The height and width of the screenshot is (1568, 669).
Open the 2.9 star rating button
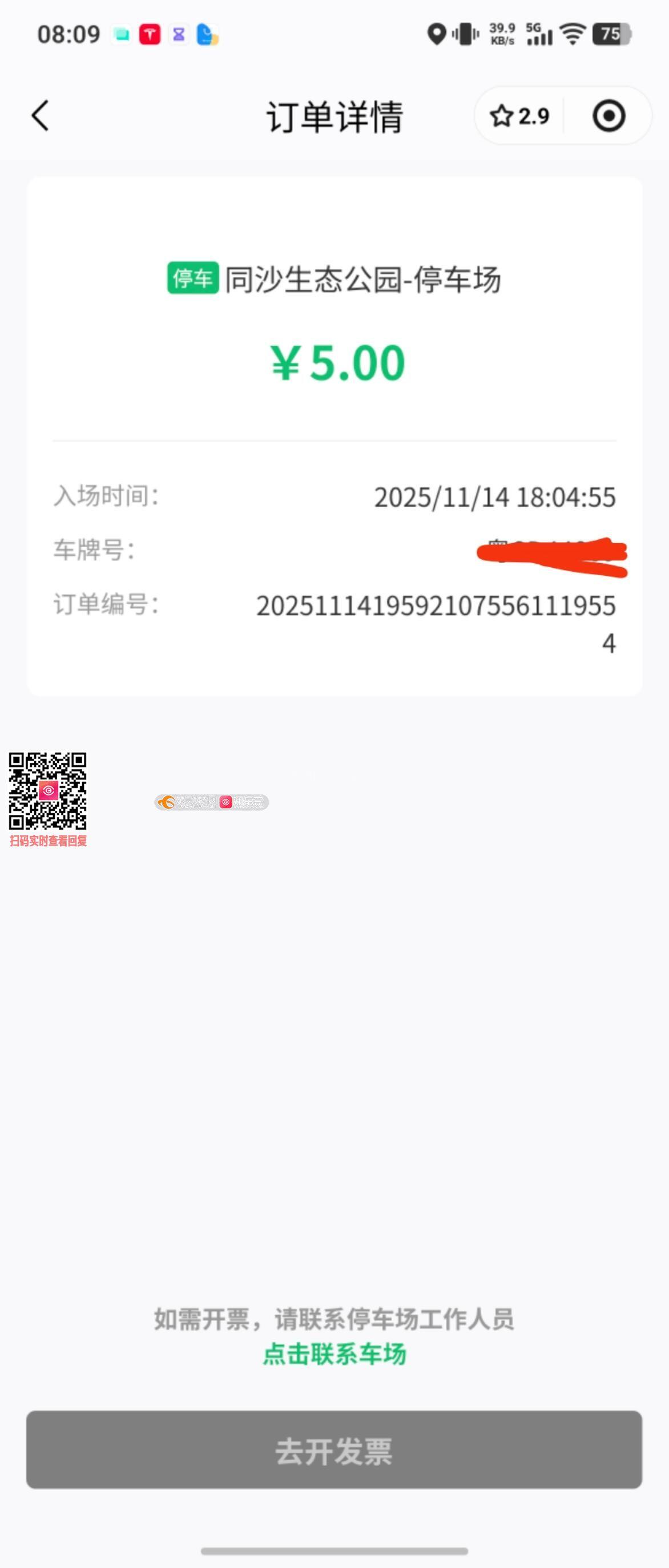(520, 116)
